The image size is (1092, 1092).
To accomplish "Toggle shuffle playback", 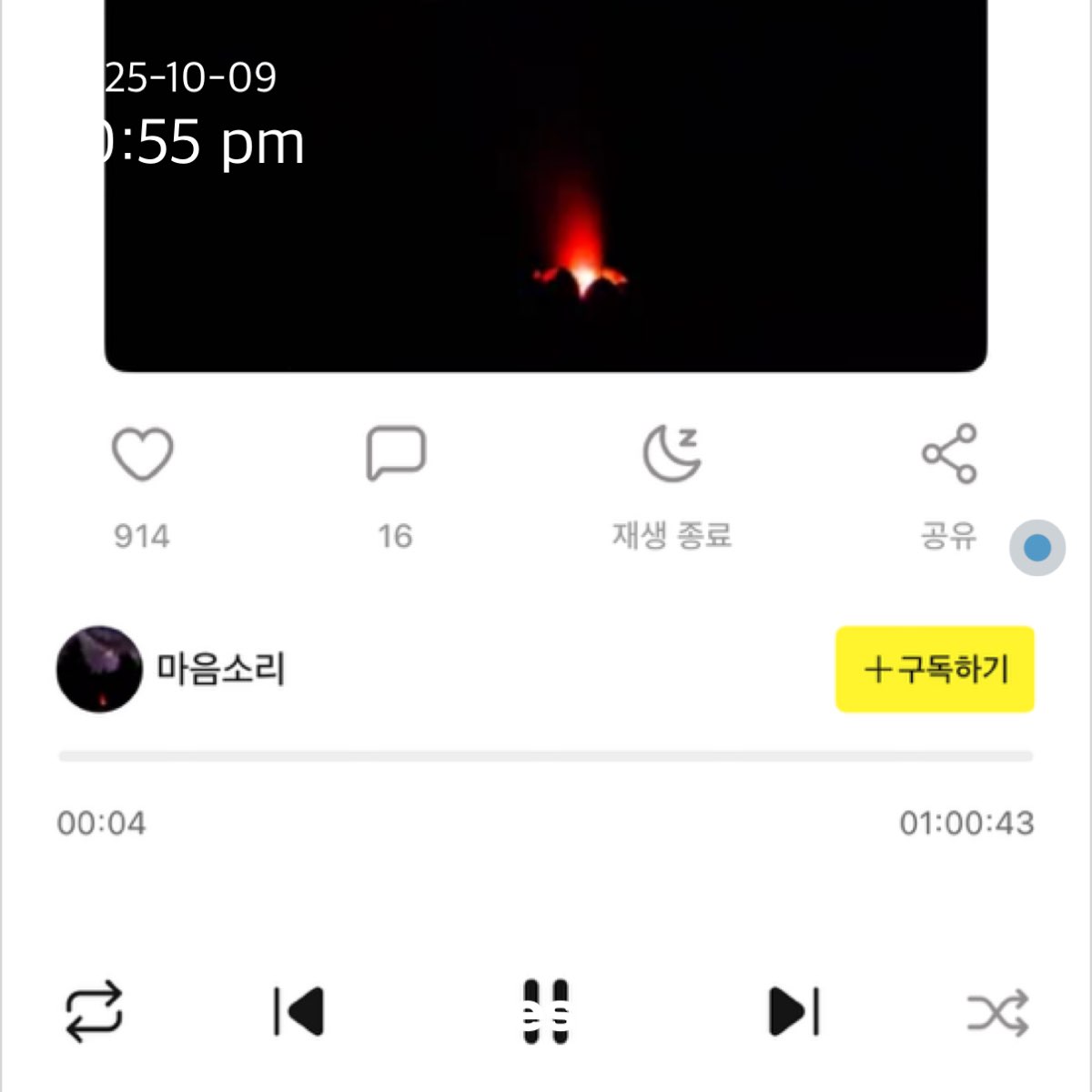I will 997,1012.
